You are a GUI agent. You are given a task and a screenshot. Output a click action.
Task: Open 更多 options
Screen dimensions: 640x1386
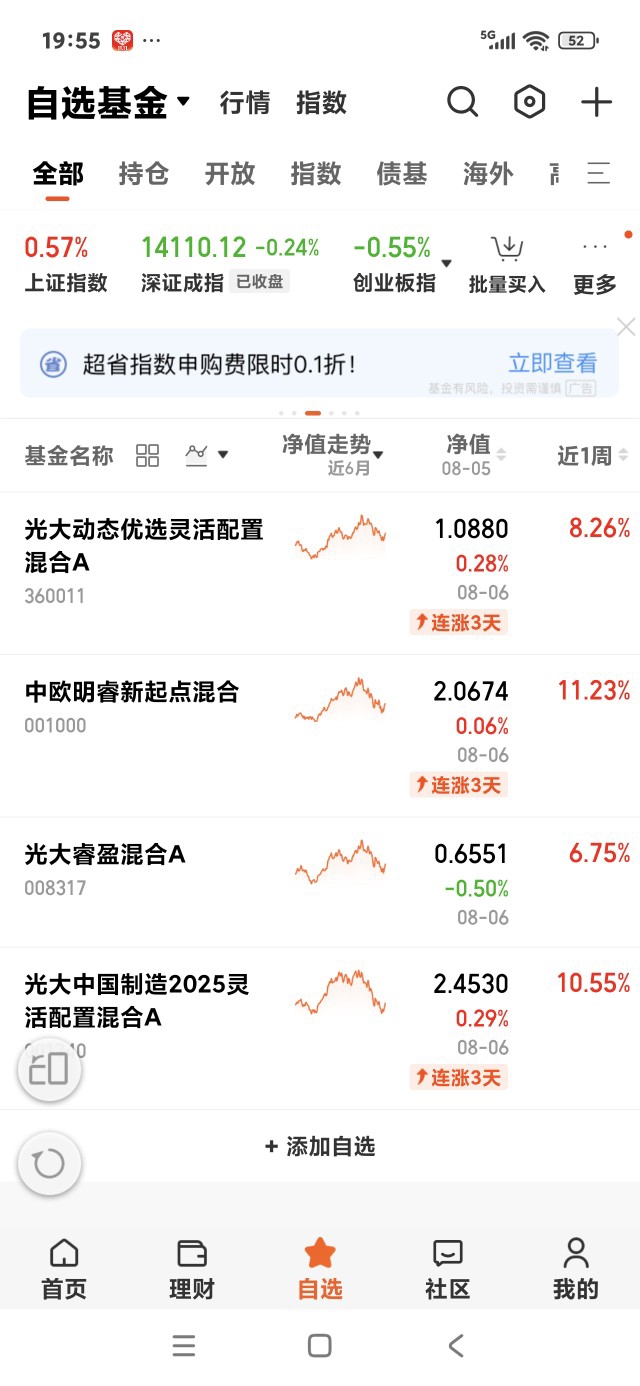pyautogui.click(x=595, y=266)
